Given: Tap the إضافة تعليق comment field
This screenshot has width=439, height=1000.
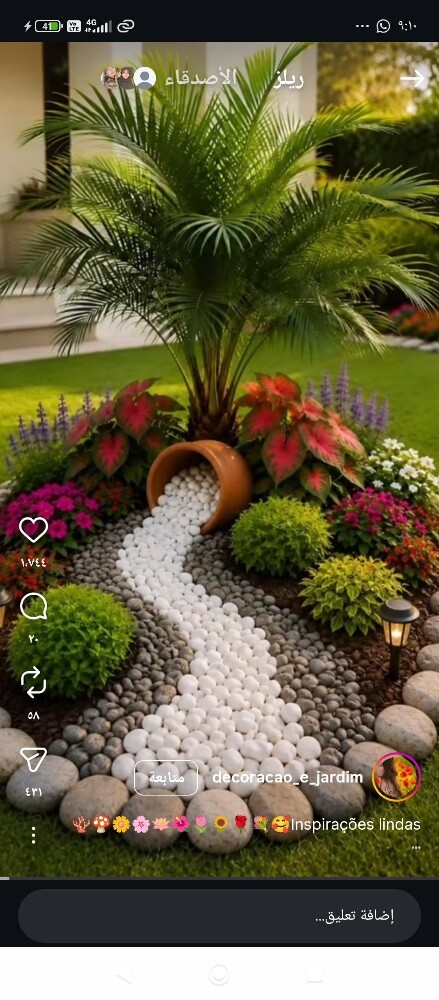Looking at the screenshot, I should [x=220, y=916].
